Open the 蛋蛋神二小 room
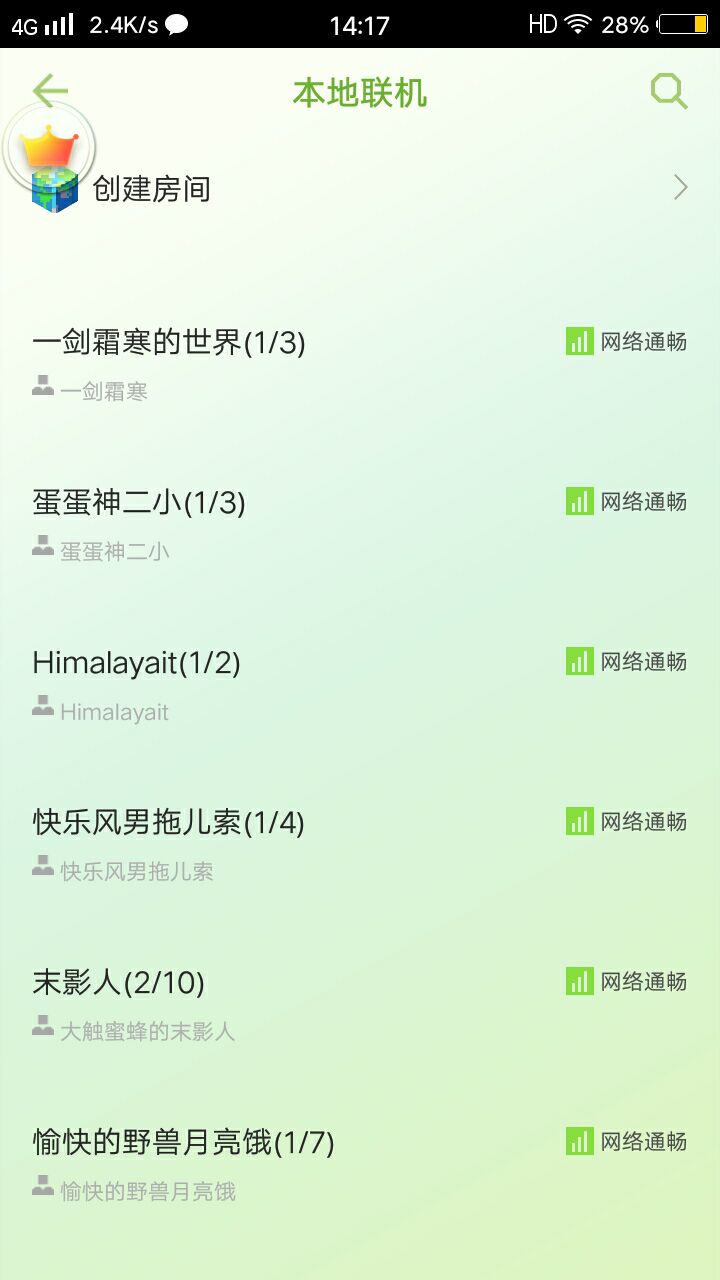720x1280 pixels. coord(140,501)
